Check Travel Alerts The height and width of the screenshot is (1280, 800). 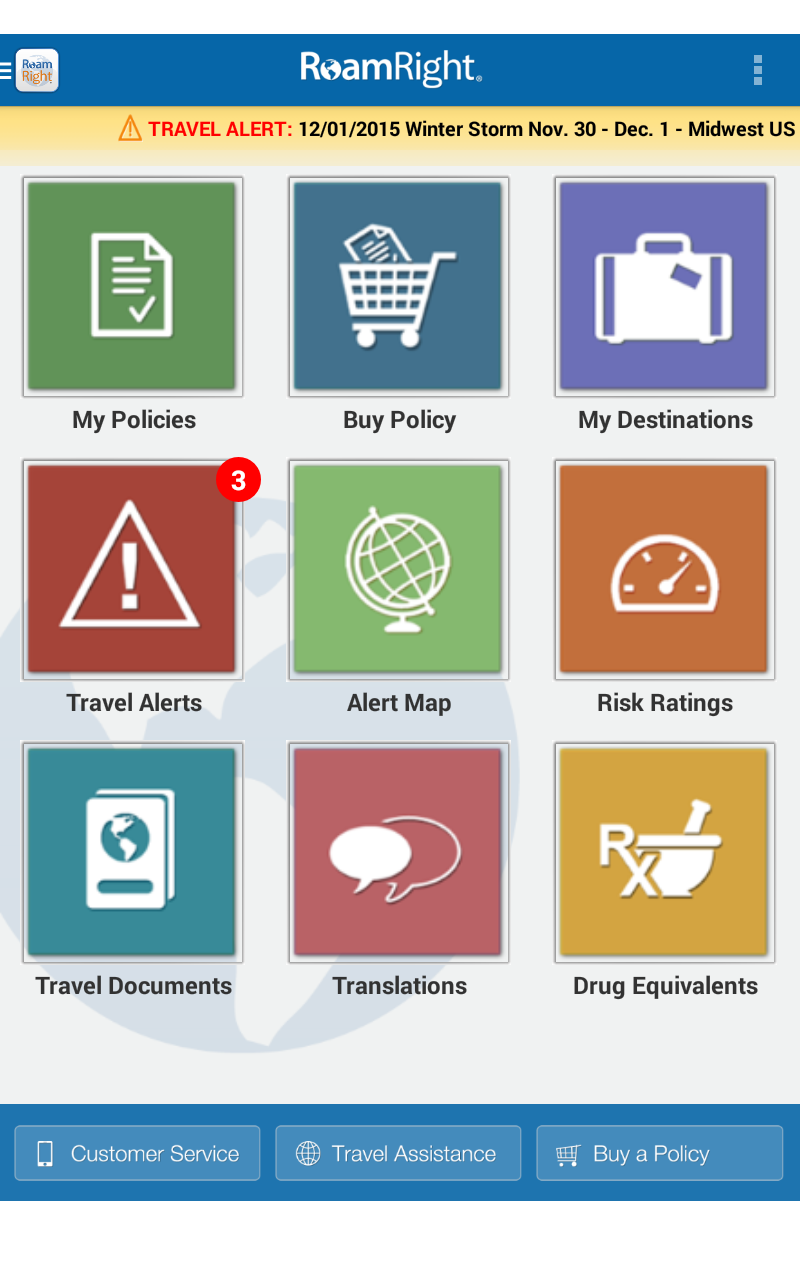pyautogui.click(x=133, y=570)
